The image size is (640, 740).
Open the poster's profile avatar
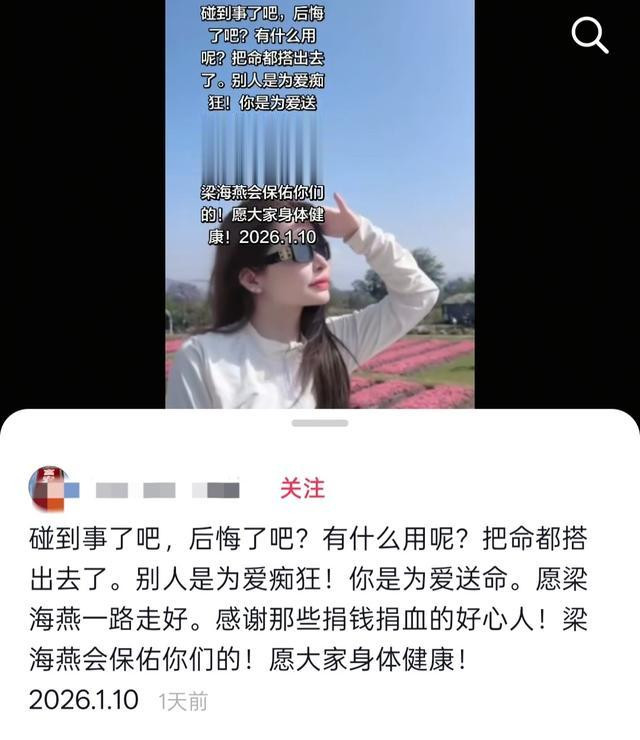tap(50, 488)
